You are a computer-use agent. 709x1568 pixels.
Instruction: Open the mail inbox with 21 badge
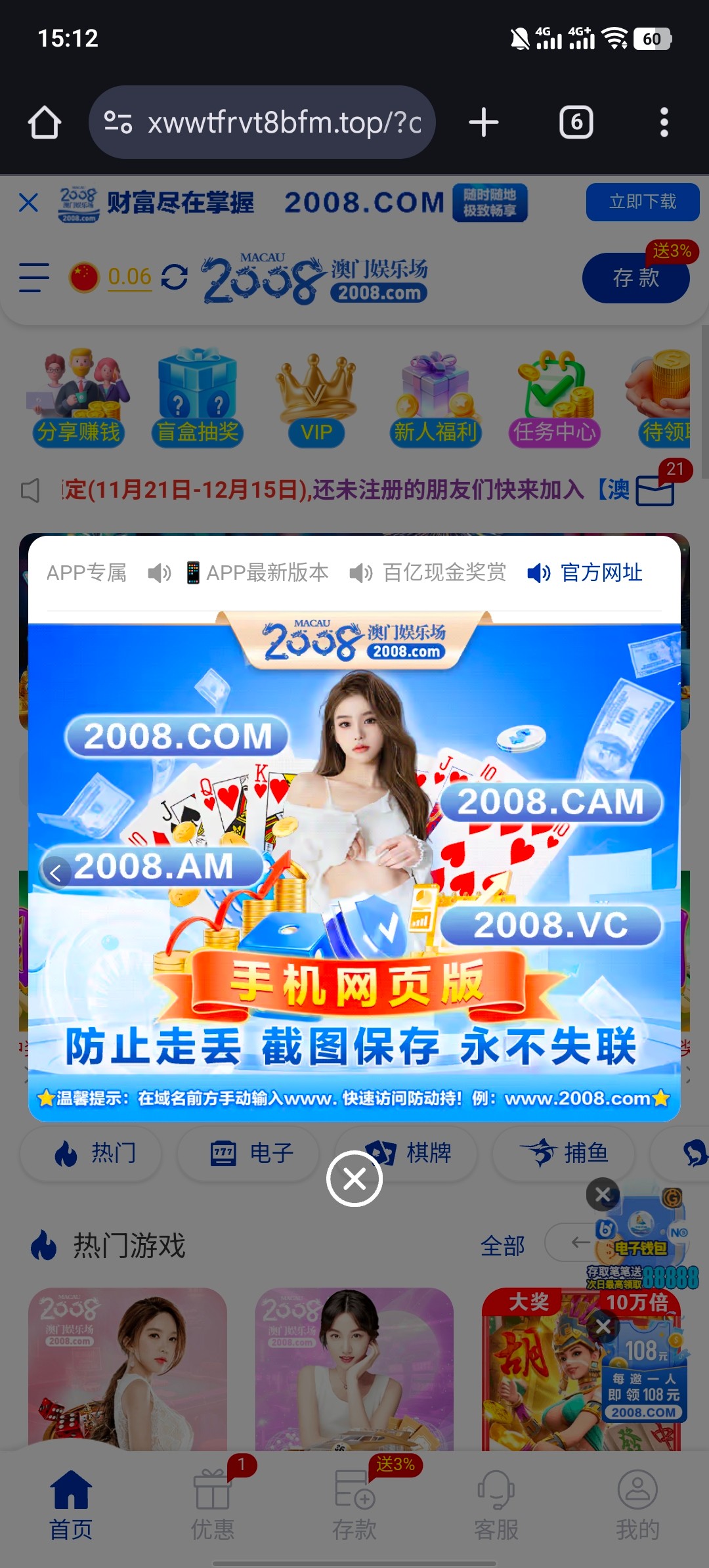655,490
